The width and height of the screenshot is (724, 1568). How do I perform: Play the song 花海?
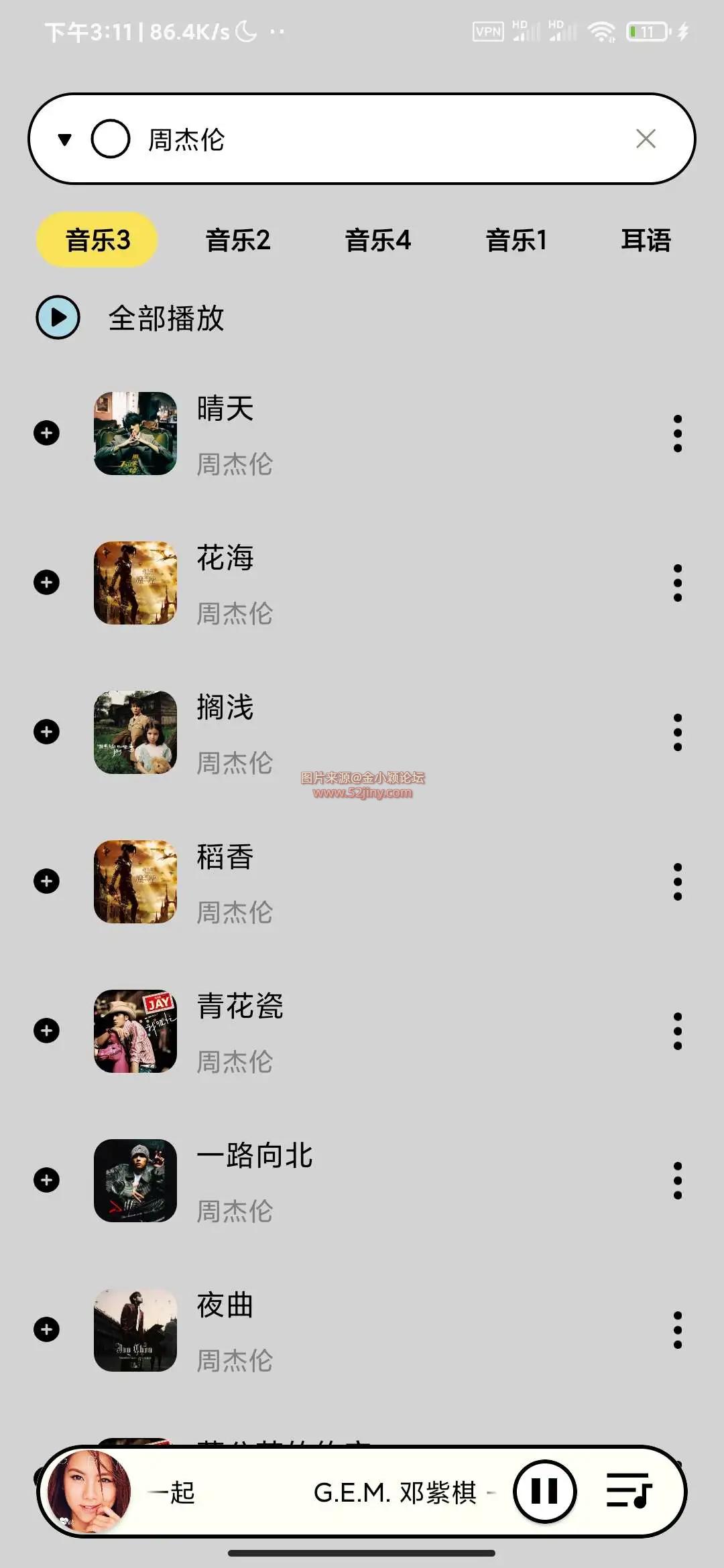pos(225,559)
